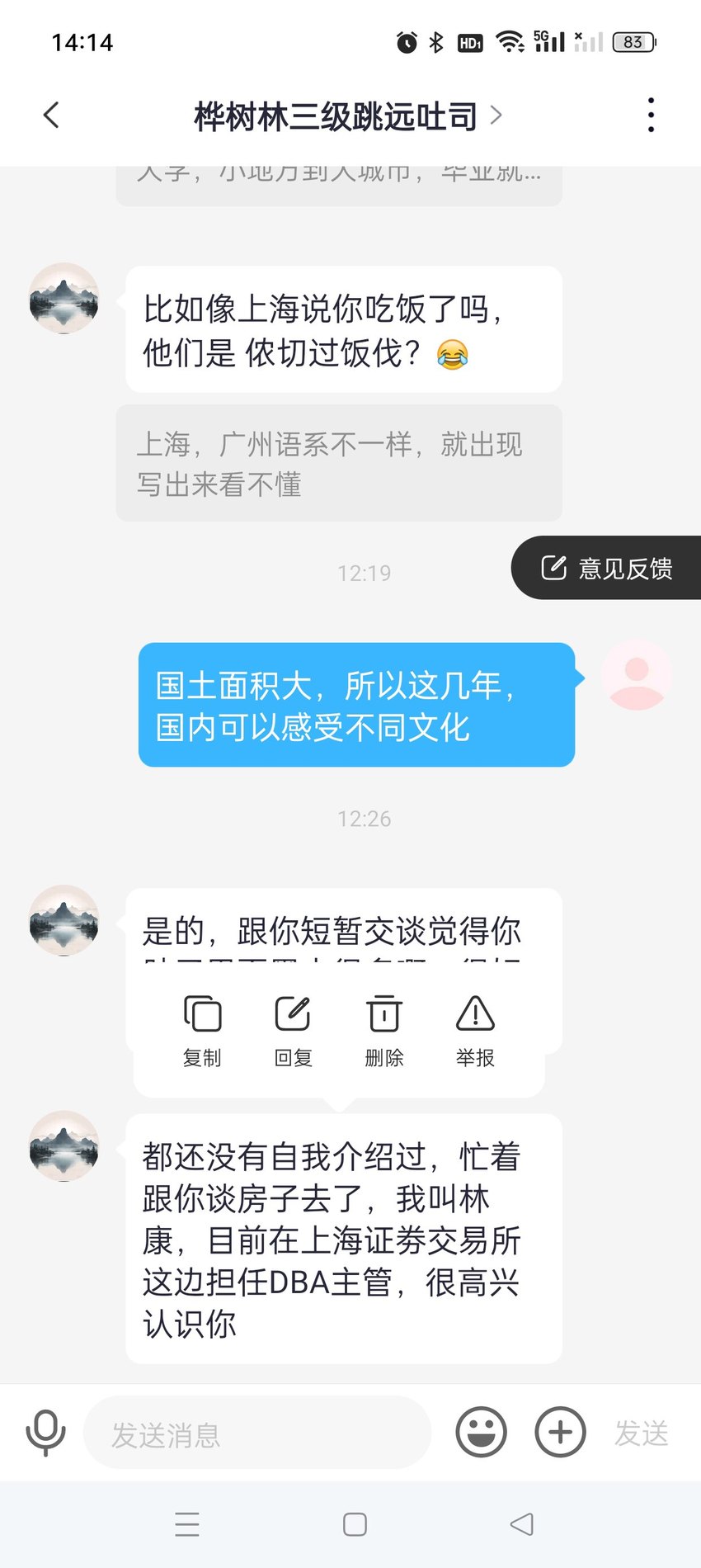This screenshot has width=701, height=1568.
Task: Focus the 发送消息 text field
Action: pyautogui.click(x=257, y=1433)
